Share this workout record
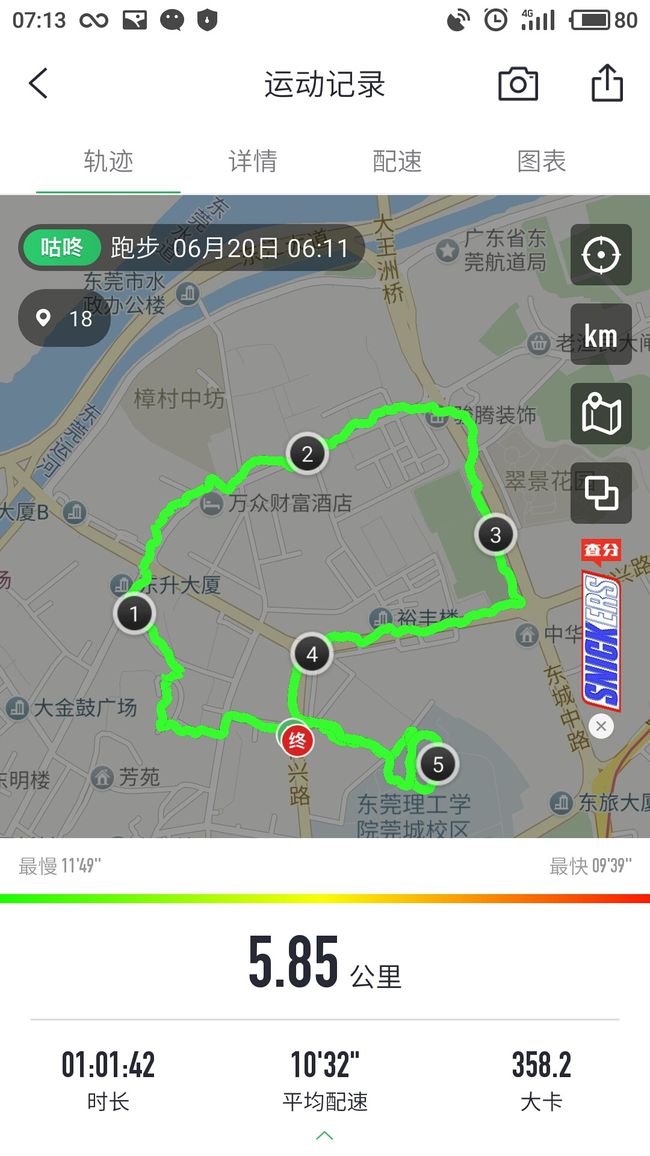Viewport: 650px width, 1156px height. click(607, 83)
